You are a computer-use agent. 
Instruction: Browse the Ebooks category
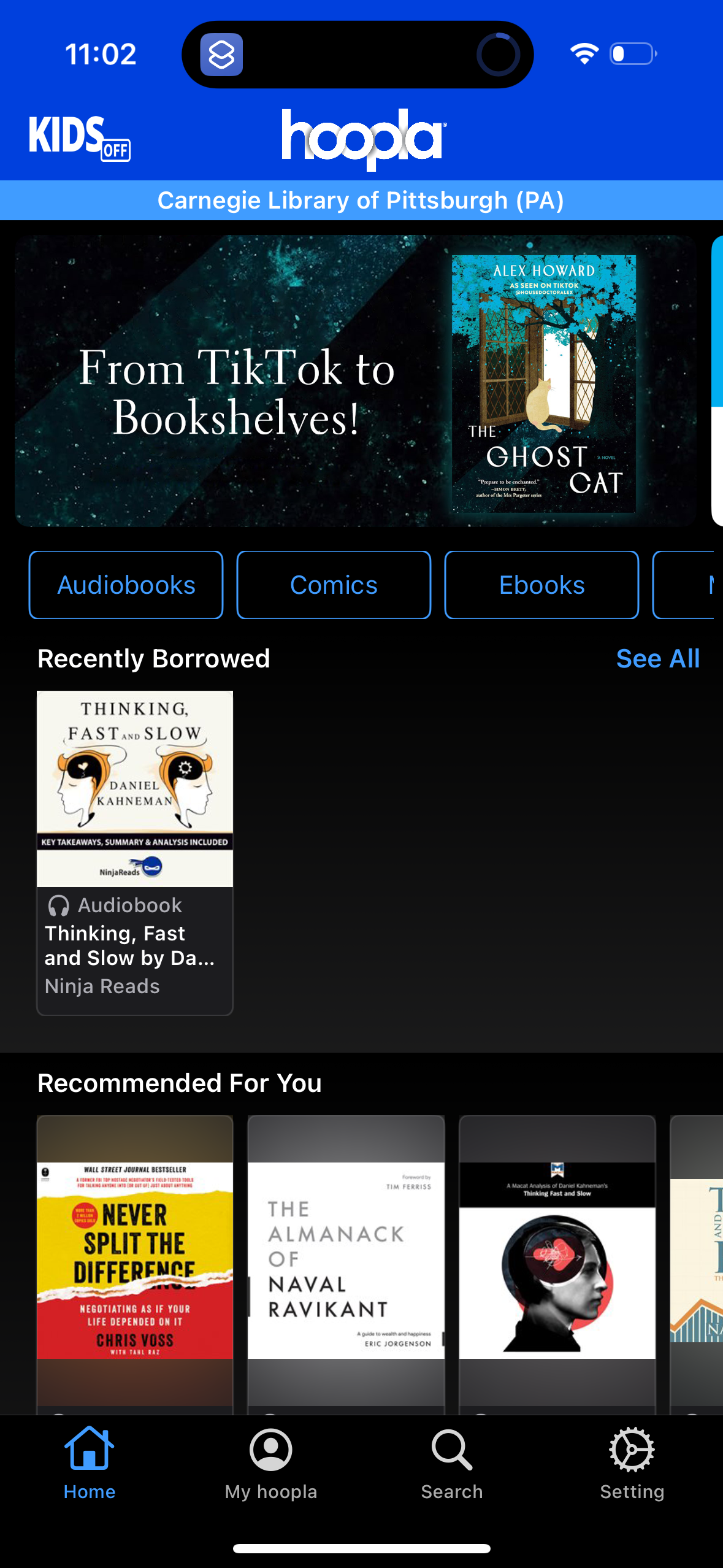pyautogui.click(x=541, y=584)
